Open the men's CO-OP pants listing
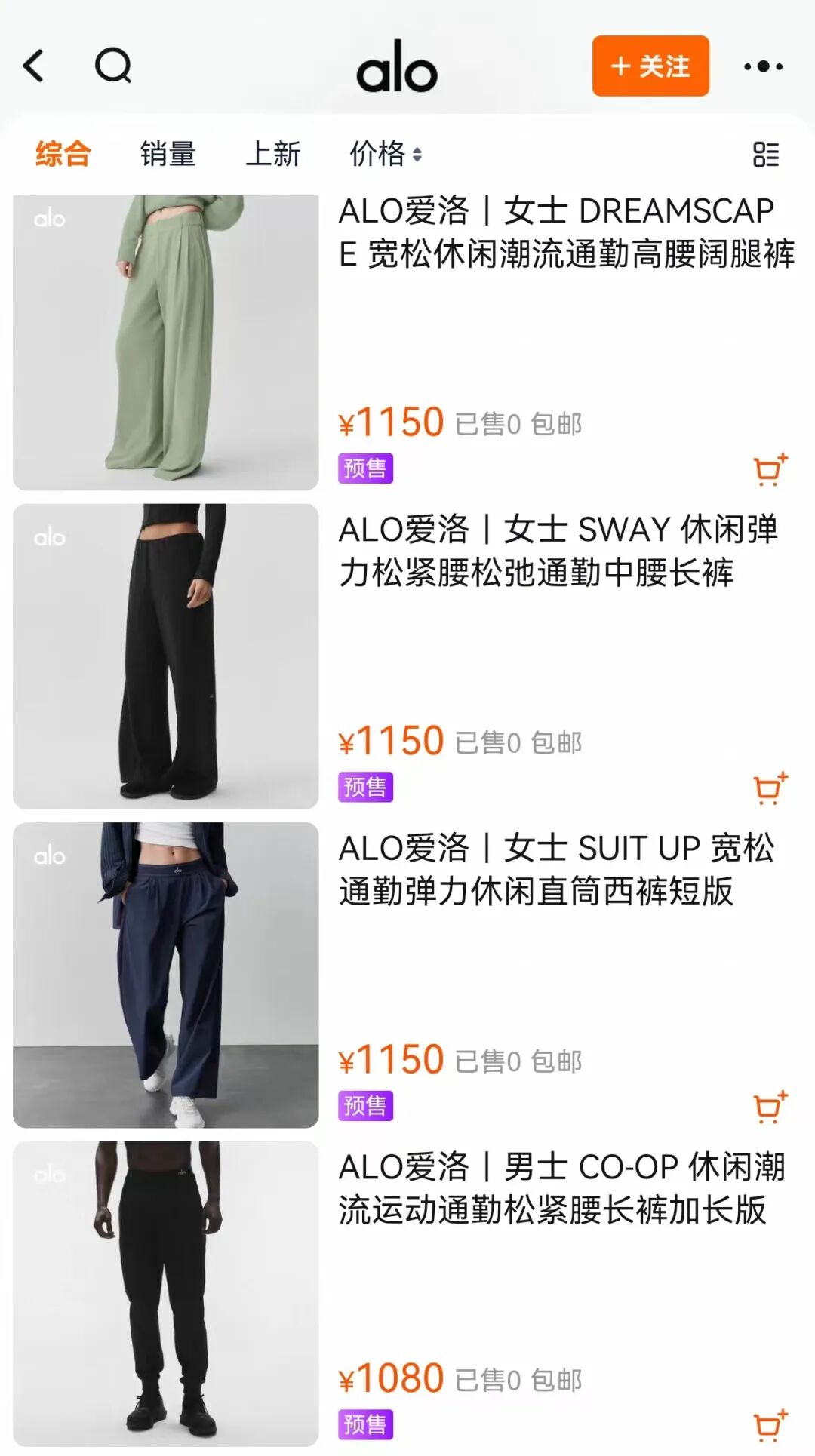Image resolution: width=815 pixels, height=1456 pixels. pos(165,1294)
